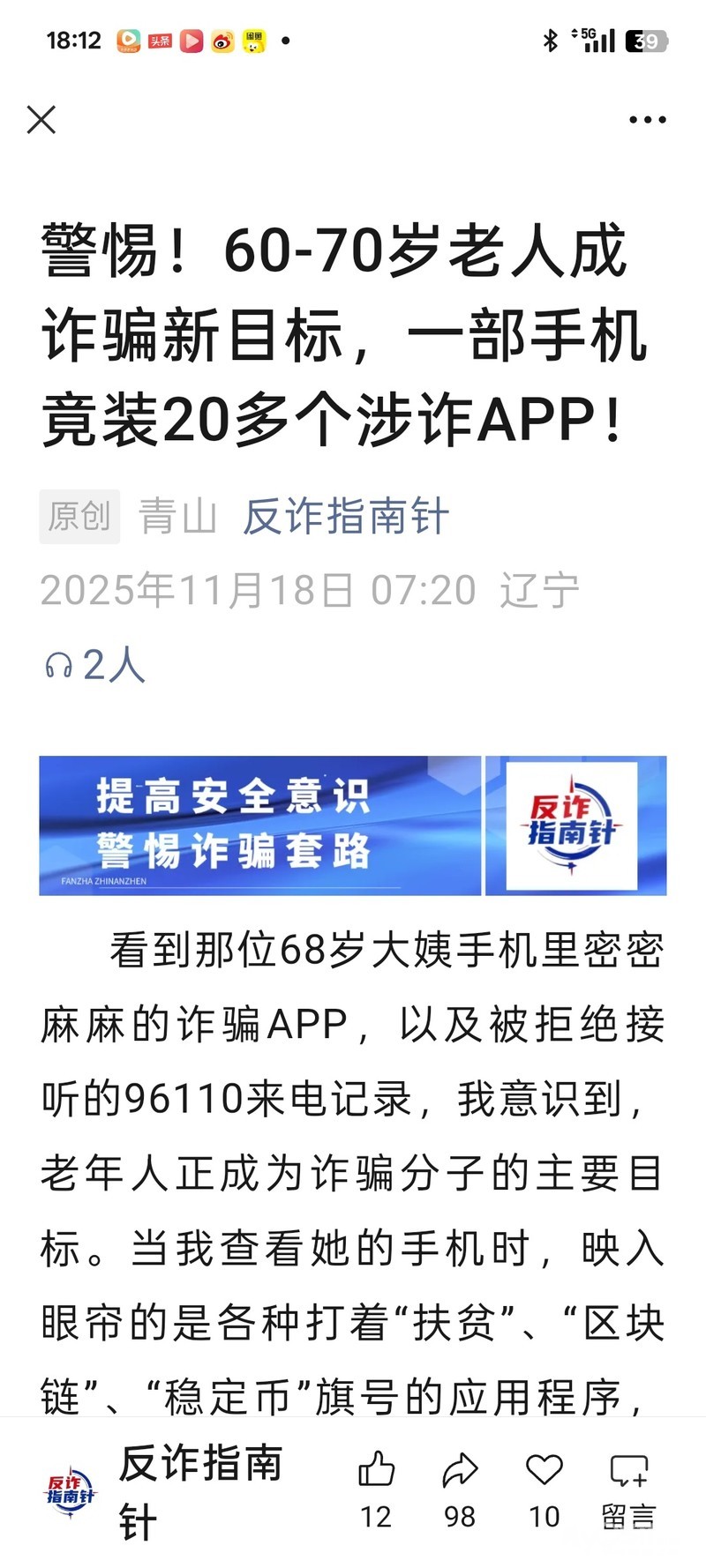
Task: Open the 反诈指南针 profile in the bottom bar
Action: [165, 1492]
